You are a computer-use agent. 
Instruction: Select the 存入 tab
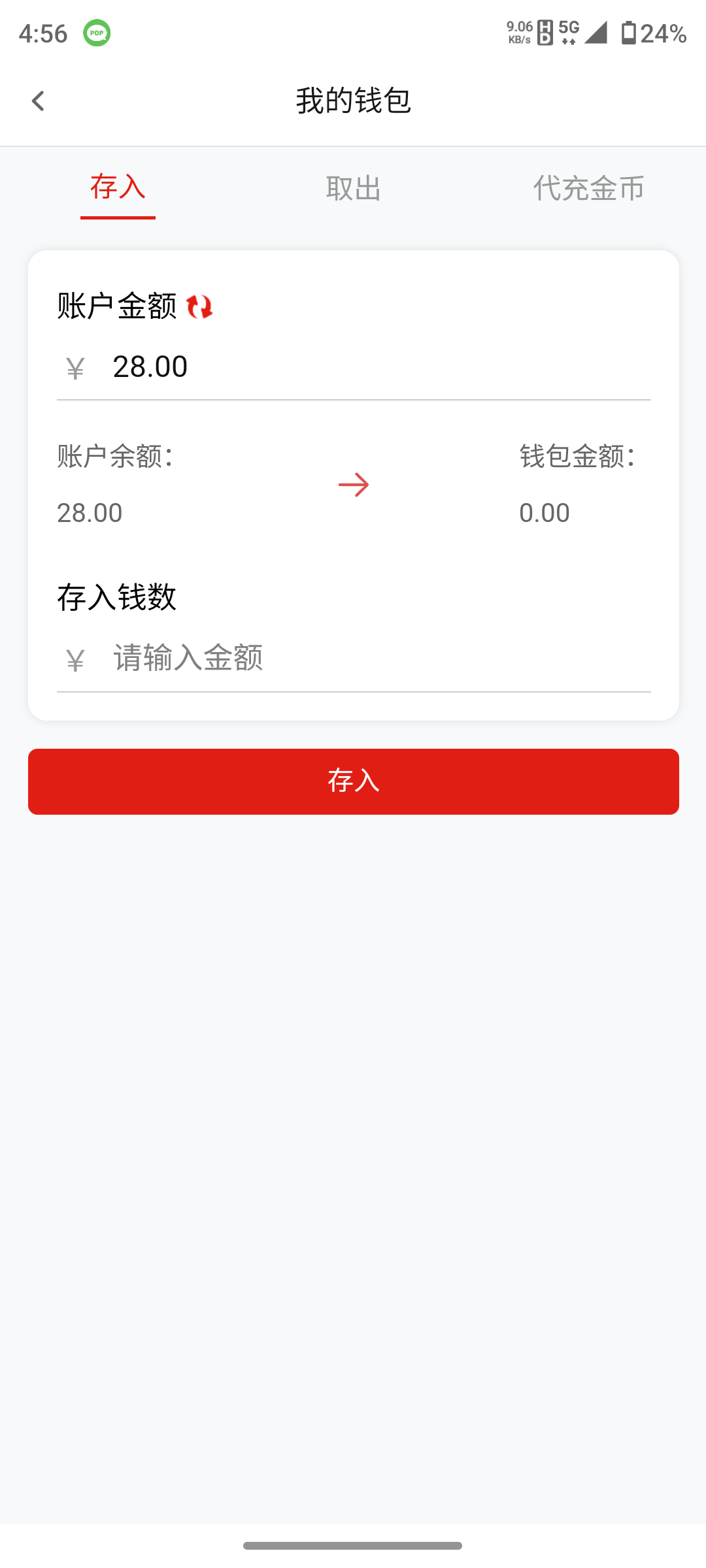[118, 188]
